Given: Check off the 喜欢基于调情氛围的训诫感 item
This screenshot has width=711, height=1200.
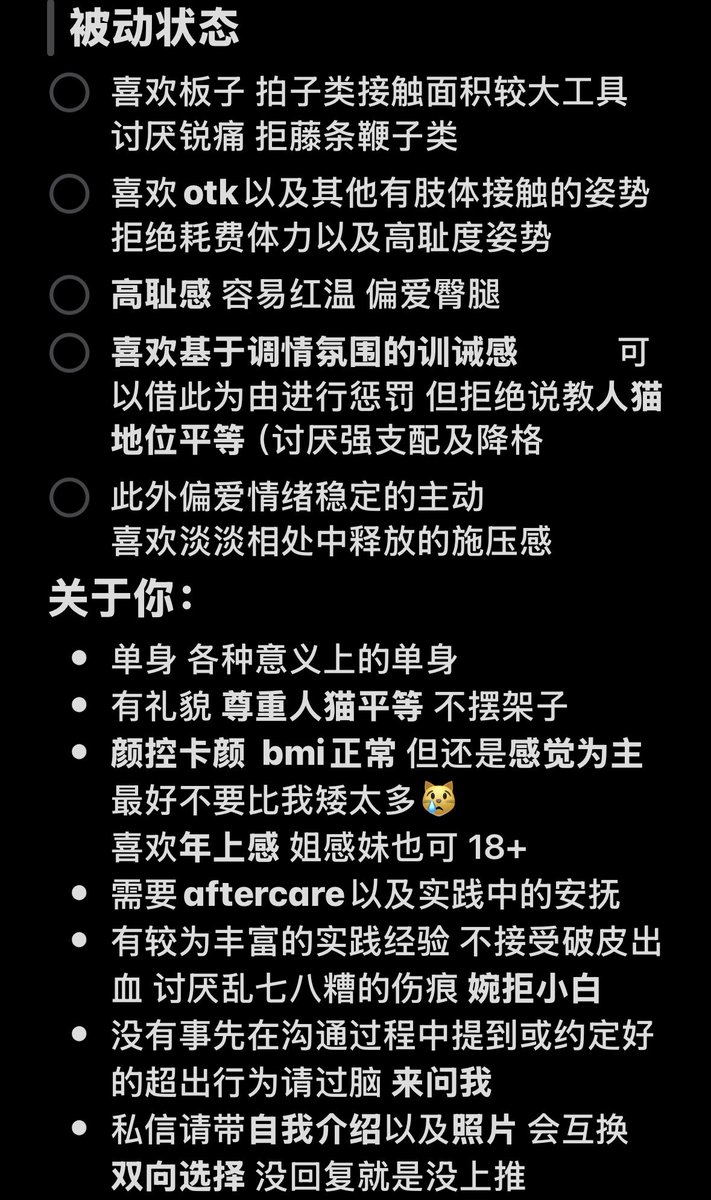Looking at the screenshot, I should (69, 353).
